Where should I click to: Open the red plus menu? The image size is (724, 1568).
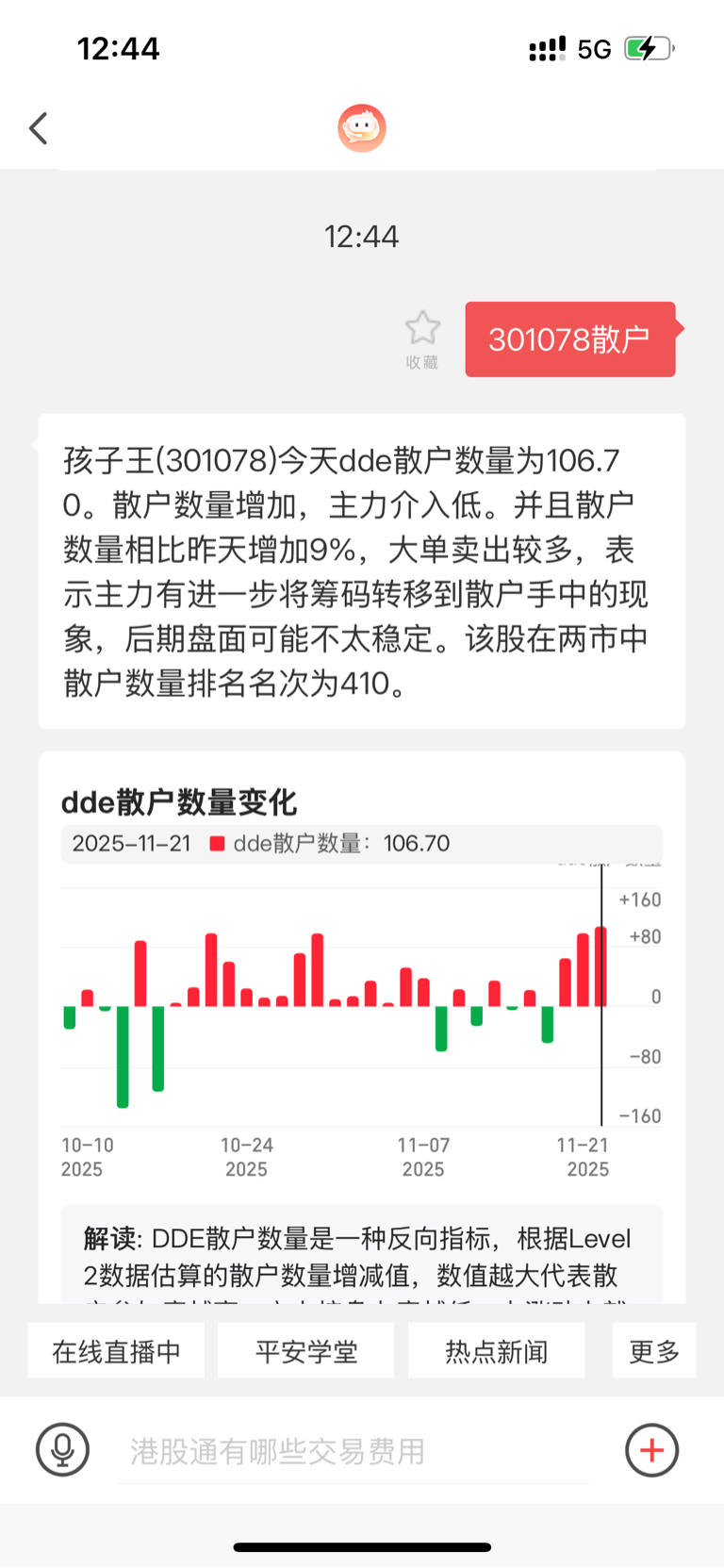651,1450
